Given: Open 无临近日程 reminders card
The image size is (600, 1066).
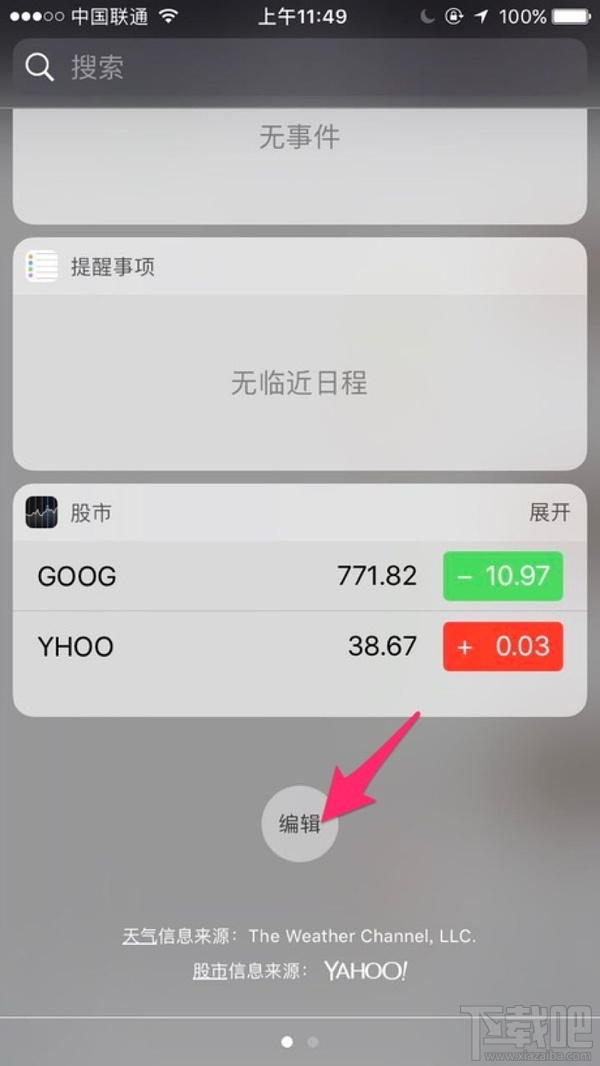Looking at the screenshot, I should tap(300, 382).
